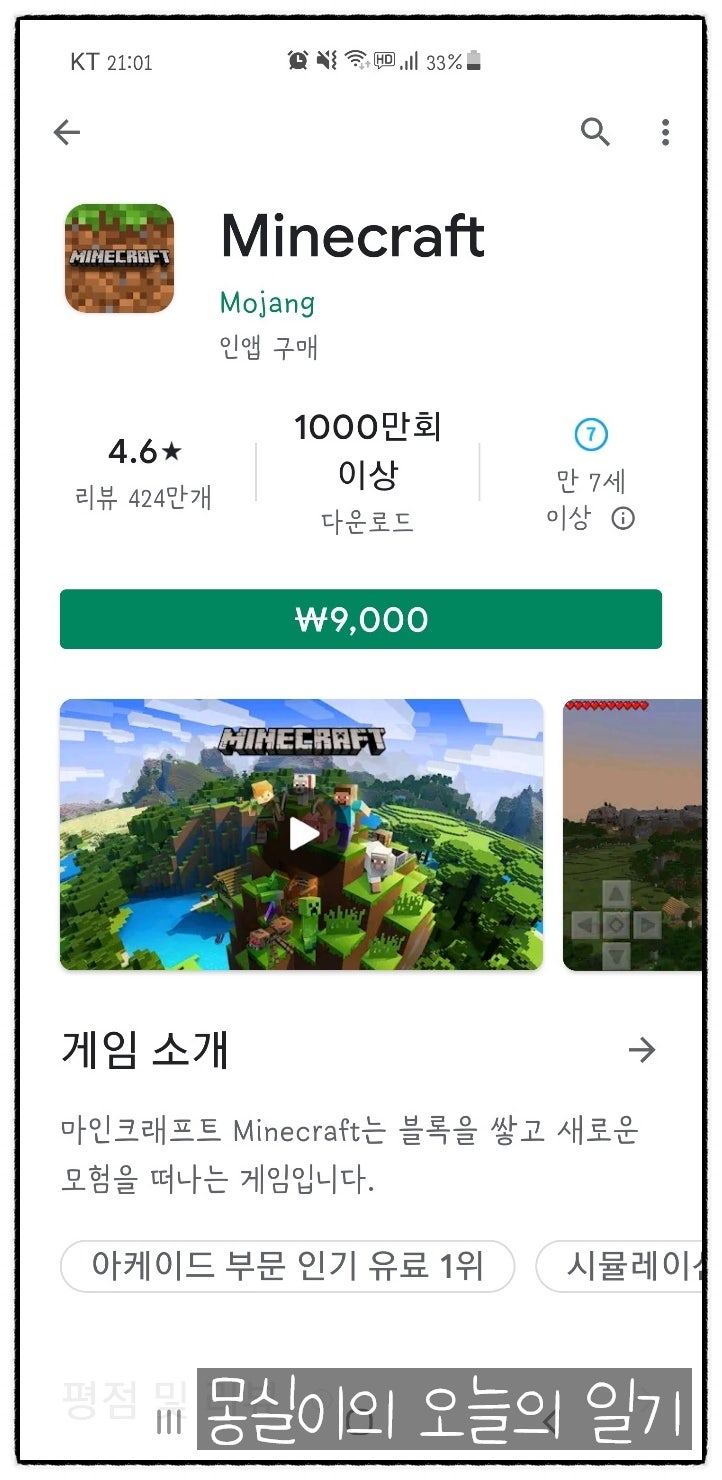This screenshot has height=1480, width=722.
Task: Tap the back arrow to leave app page
Action: pyautogui.click(x=66, y=131)
